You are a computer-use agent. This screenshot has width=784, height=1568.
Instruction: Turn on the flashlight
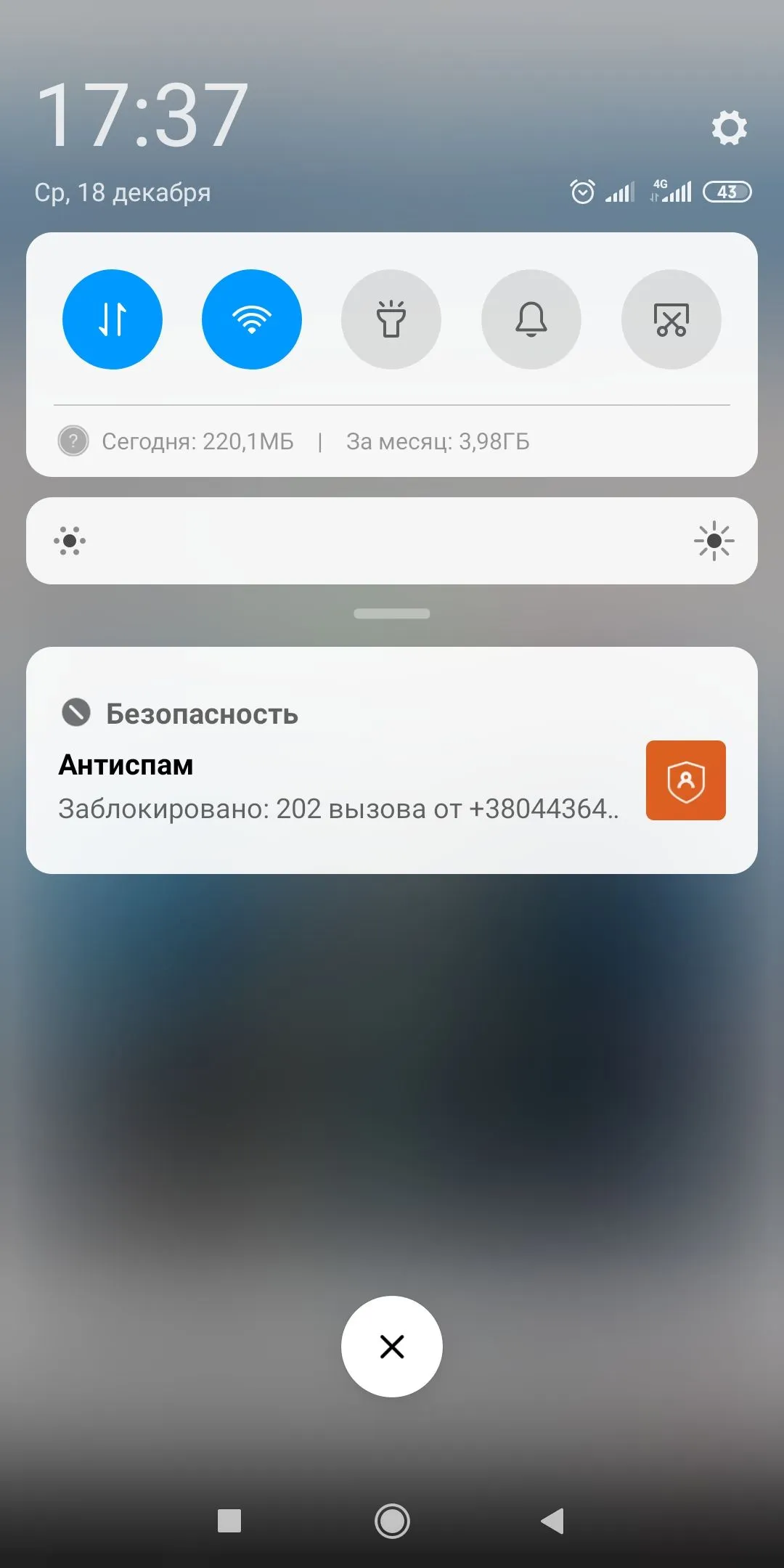click(x=391, y=319)
